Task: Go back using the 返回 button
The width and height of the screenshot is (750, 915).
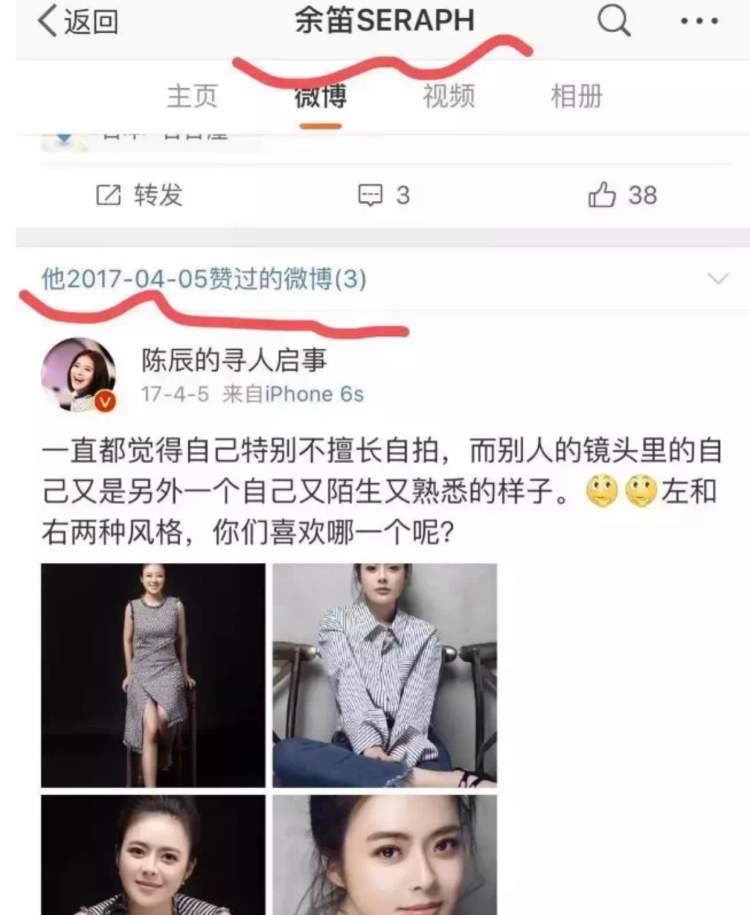Action: tap(76, 22)
